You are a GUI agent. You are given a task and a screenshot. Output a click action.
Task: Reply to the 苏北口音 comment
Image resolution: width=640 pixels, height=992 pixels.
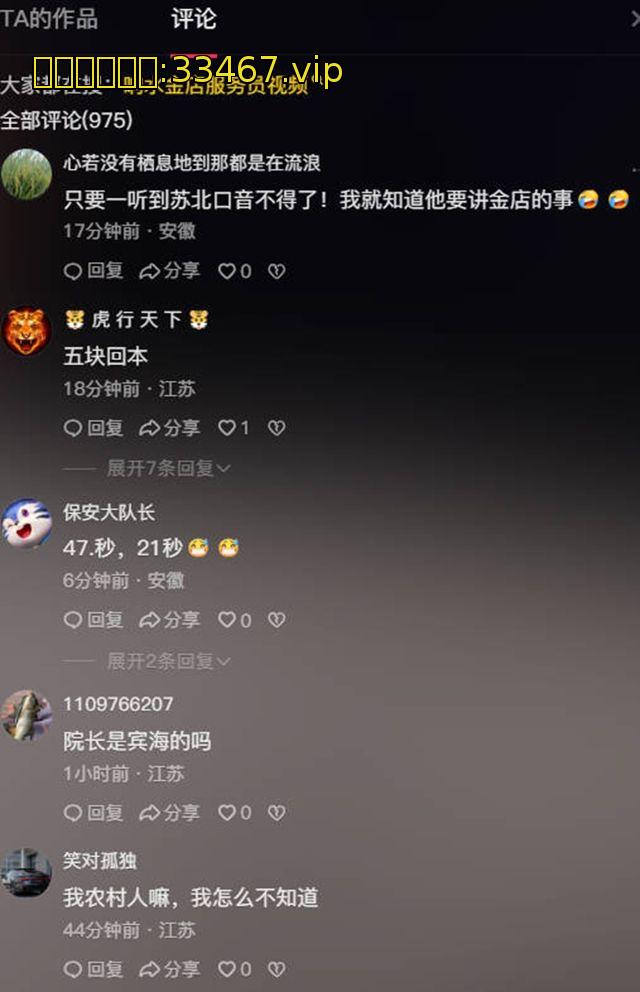point(93,271)
